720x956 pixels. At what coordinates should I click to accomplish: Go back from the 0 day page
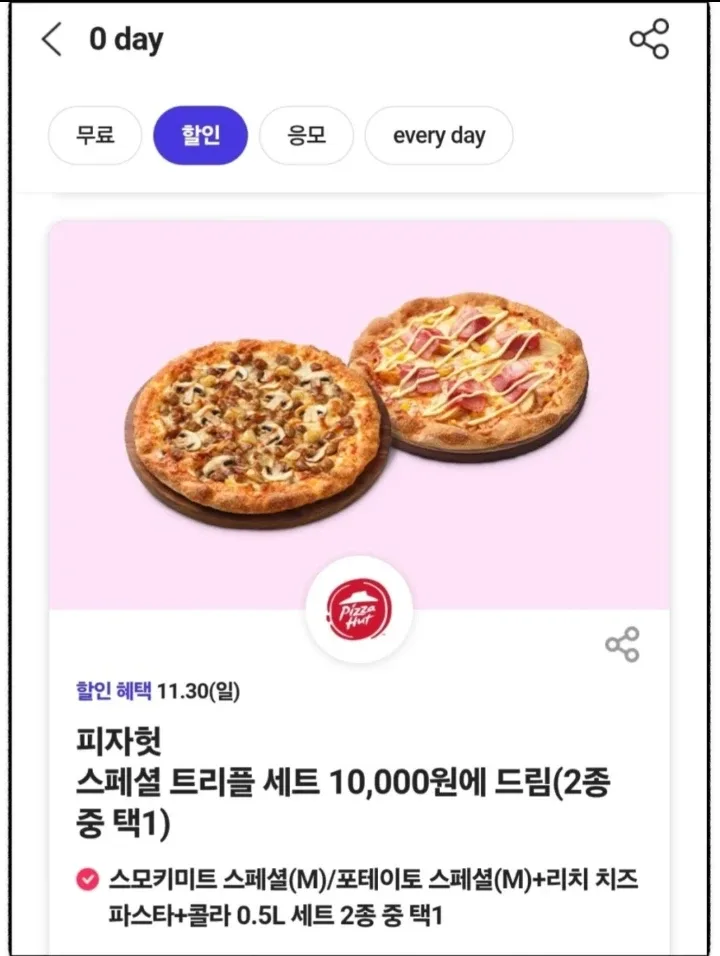pos(52,40)
